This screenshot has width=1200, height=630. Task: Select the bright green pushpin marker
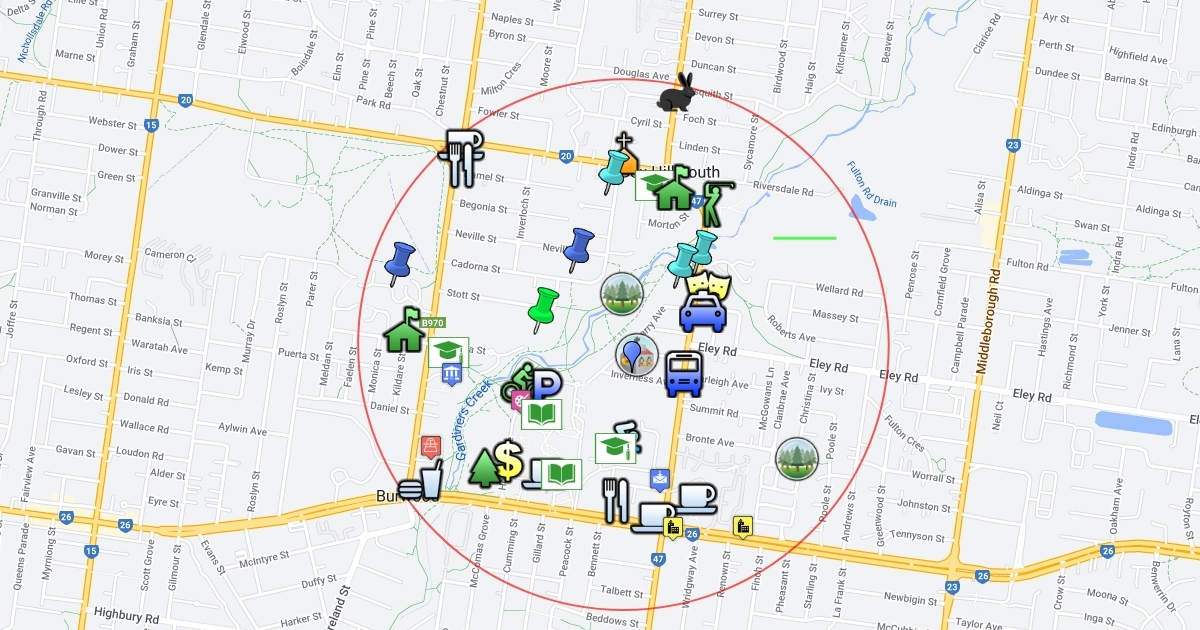tap(544, 307)
